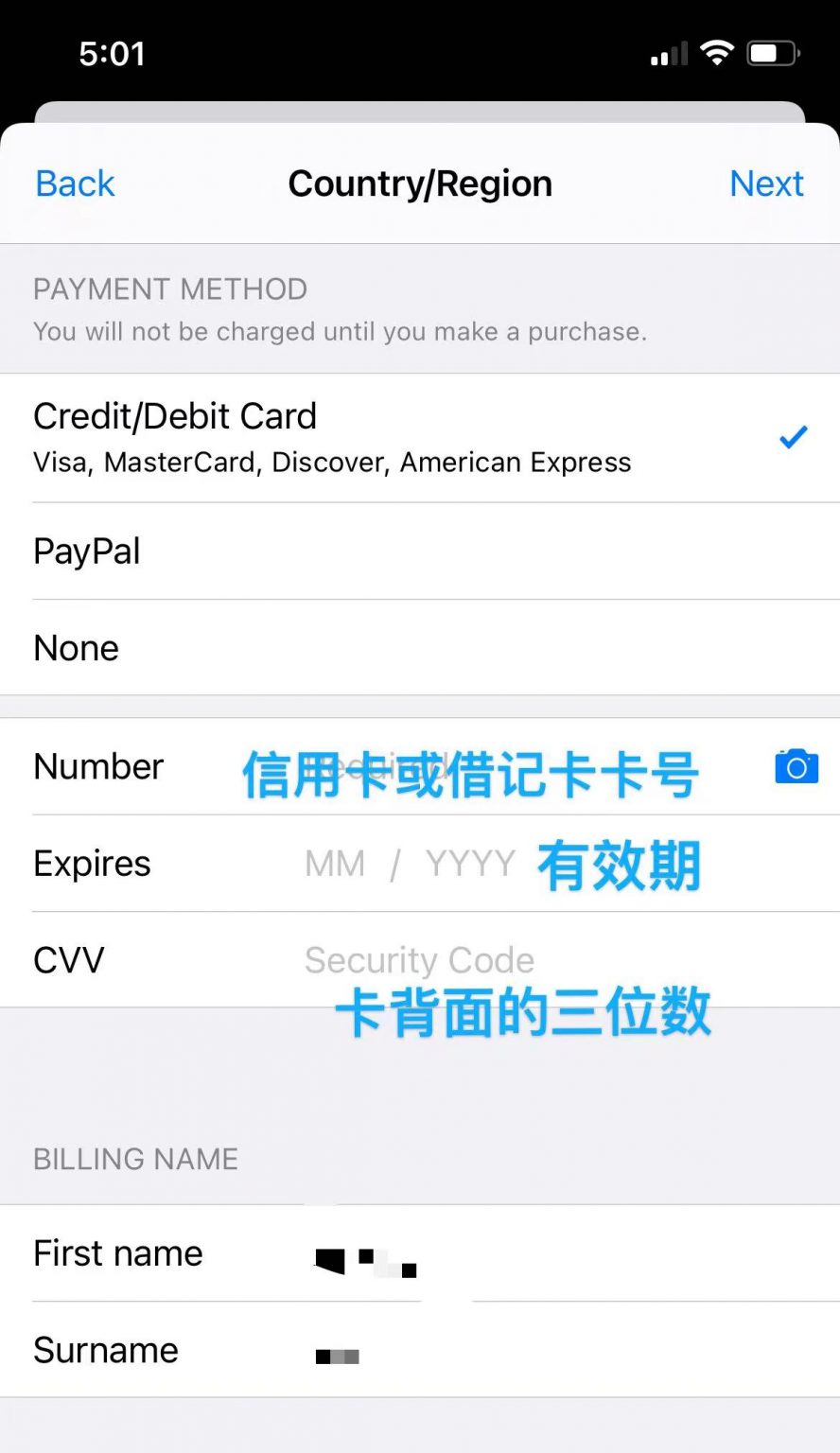This screenshot has width=840, height=1453.
Task: Tap the cellular signal bars icon
Action: click(x=668, y=54)
